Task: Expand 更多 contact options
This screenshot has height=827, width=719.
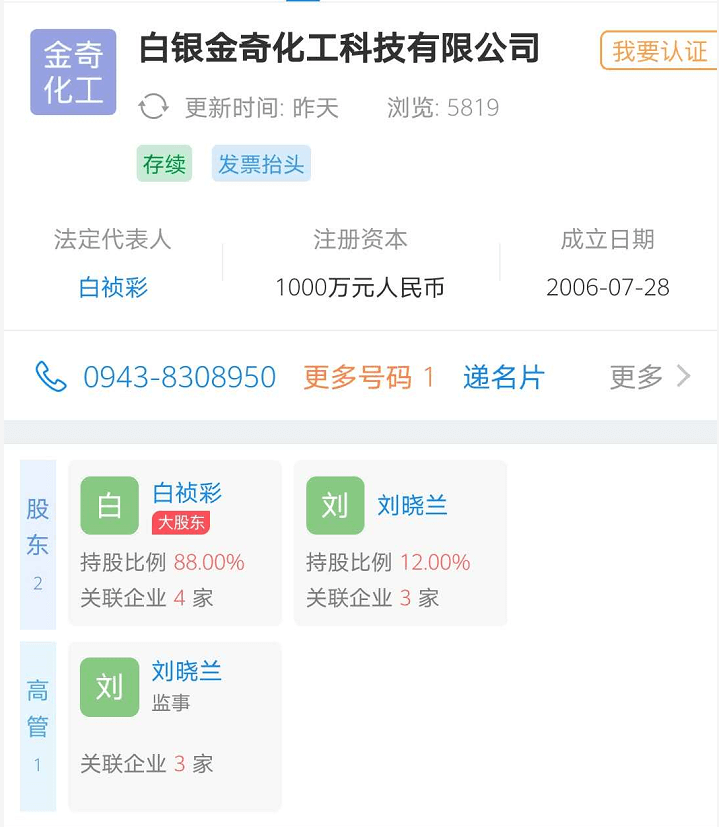Action: pos(650,377)
